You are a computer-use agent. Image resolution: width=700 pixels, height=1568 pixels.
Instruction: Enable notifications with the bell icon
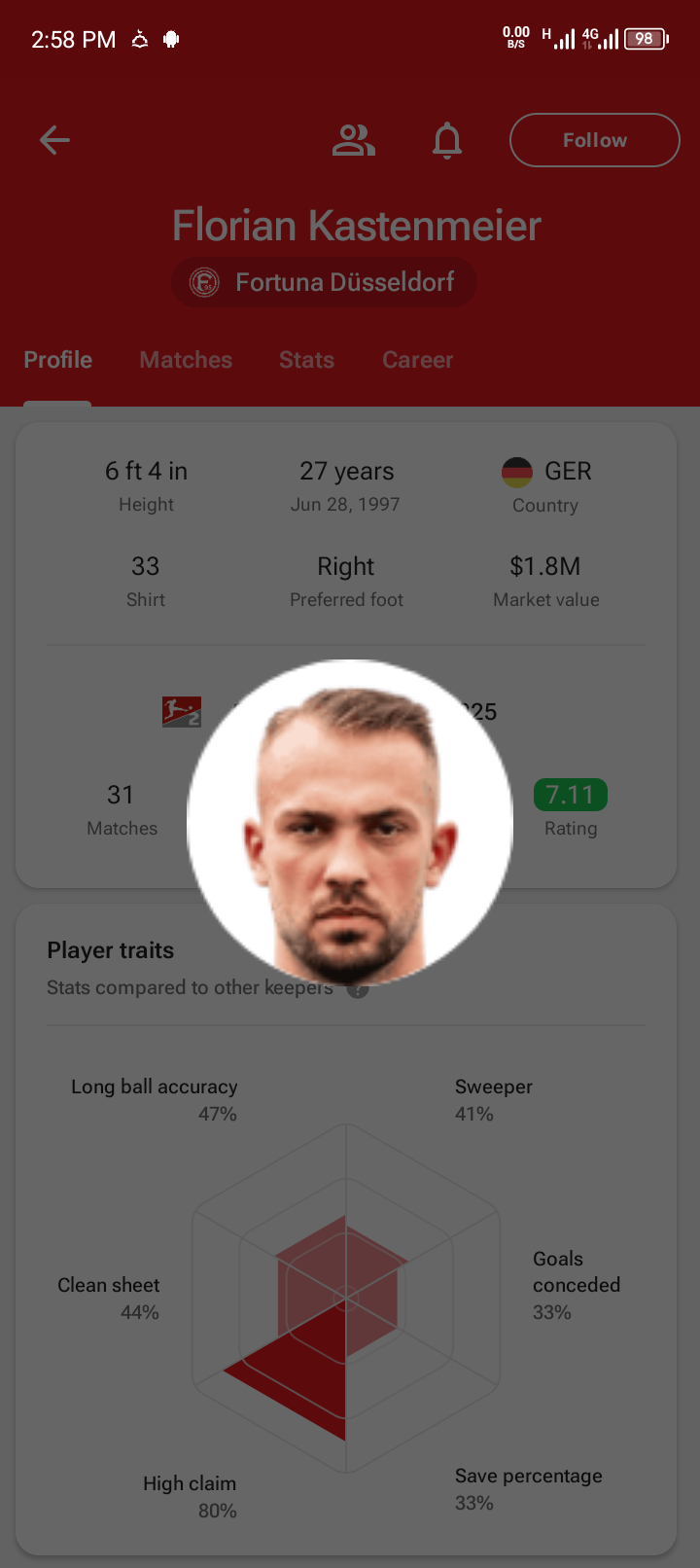(x=447, y=140)
